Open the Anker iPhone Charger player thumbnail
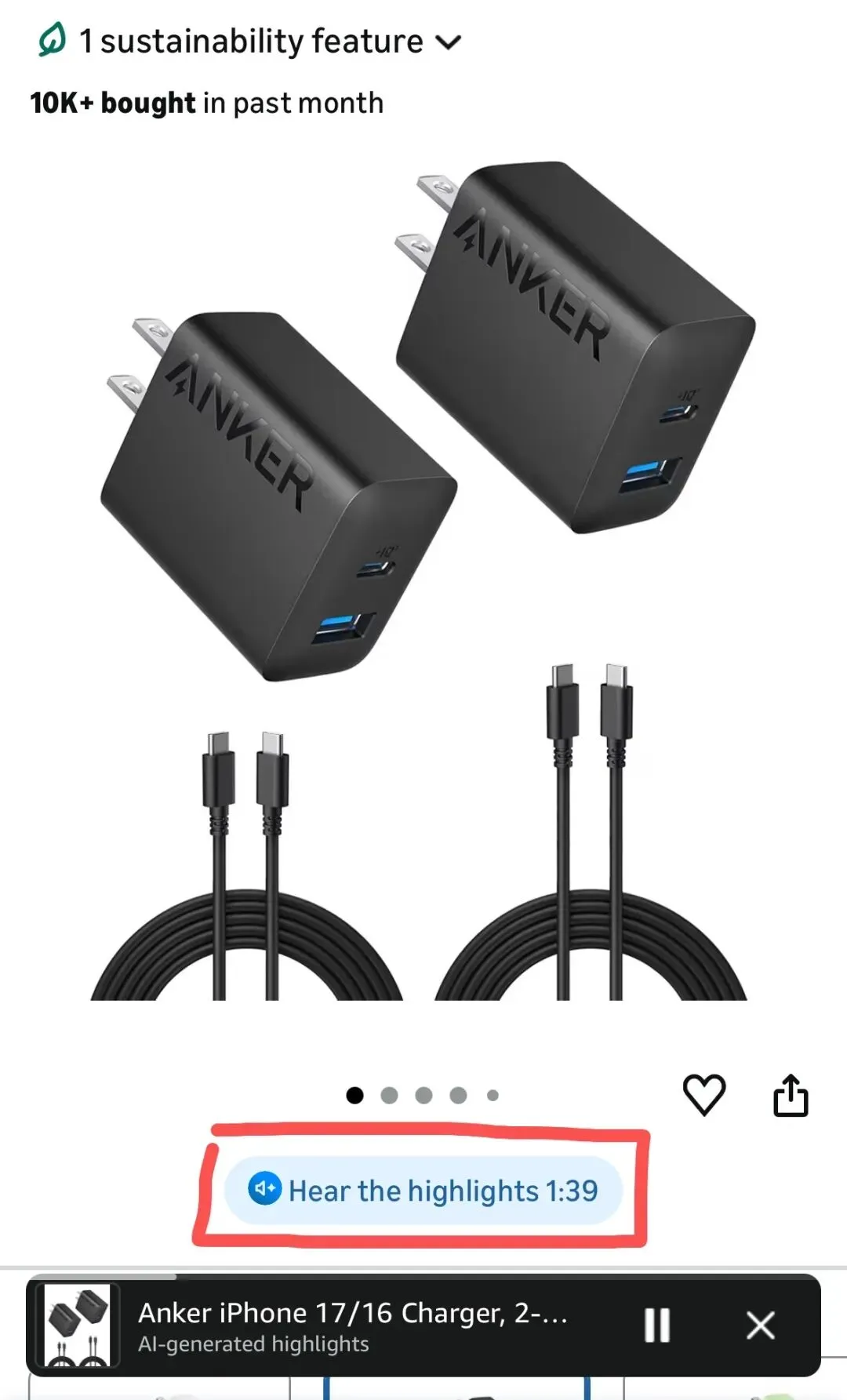Screen dimensions: 847x1400 coord(78,1325)
